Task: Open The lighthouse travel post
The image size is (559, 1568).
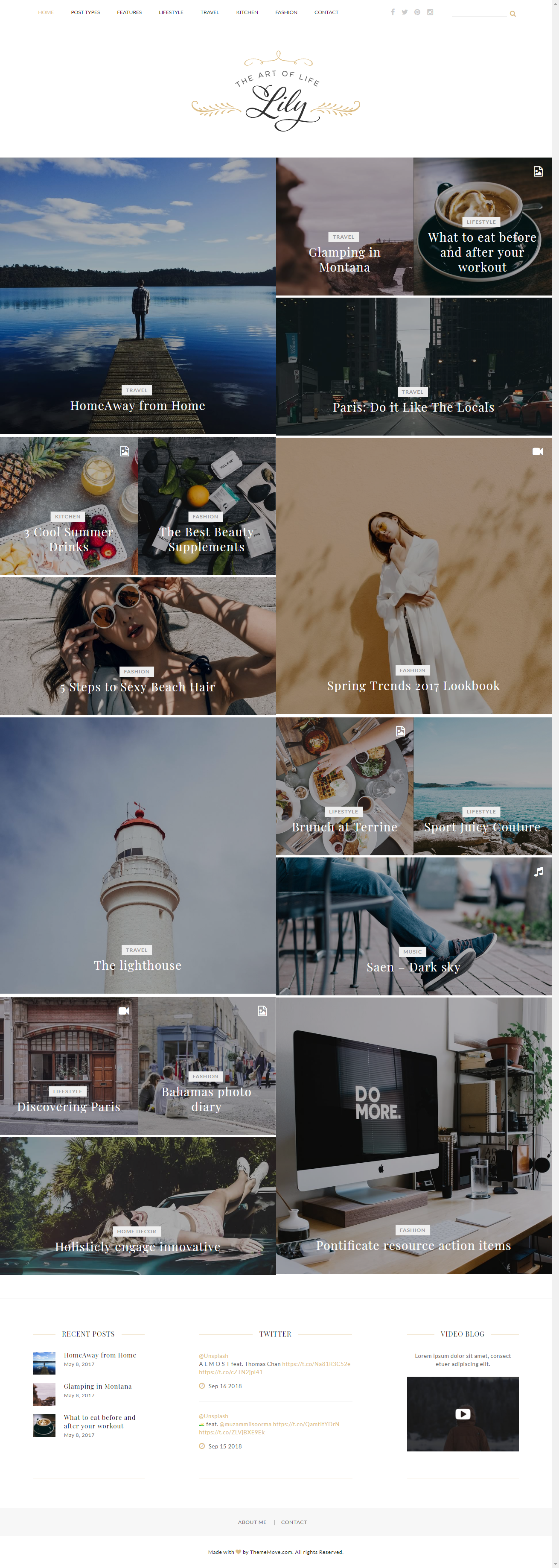Action: 137,965
